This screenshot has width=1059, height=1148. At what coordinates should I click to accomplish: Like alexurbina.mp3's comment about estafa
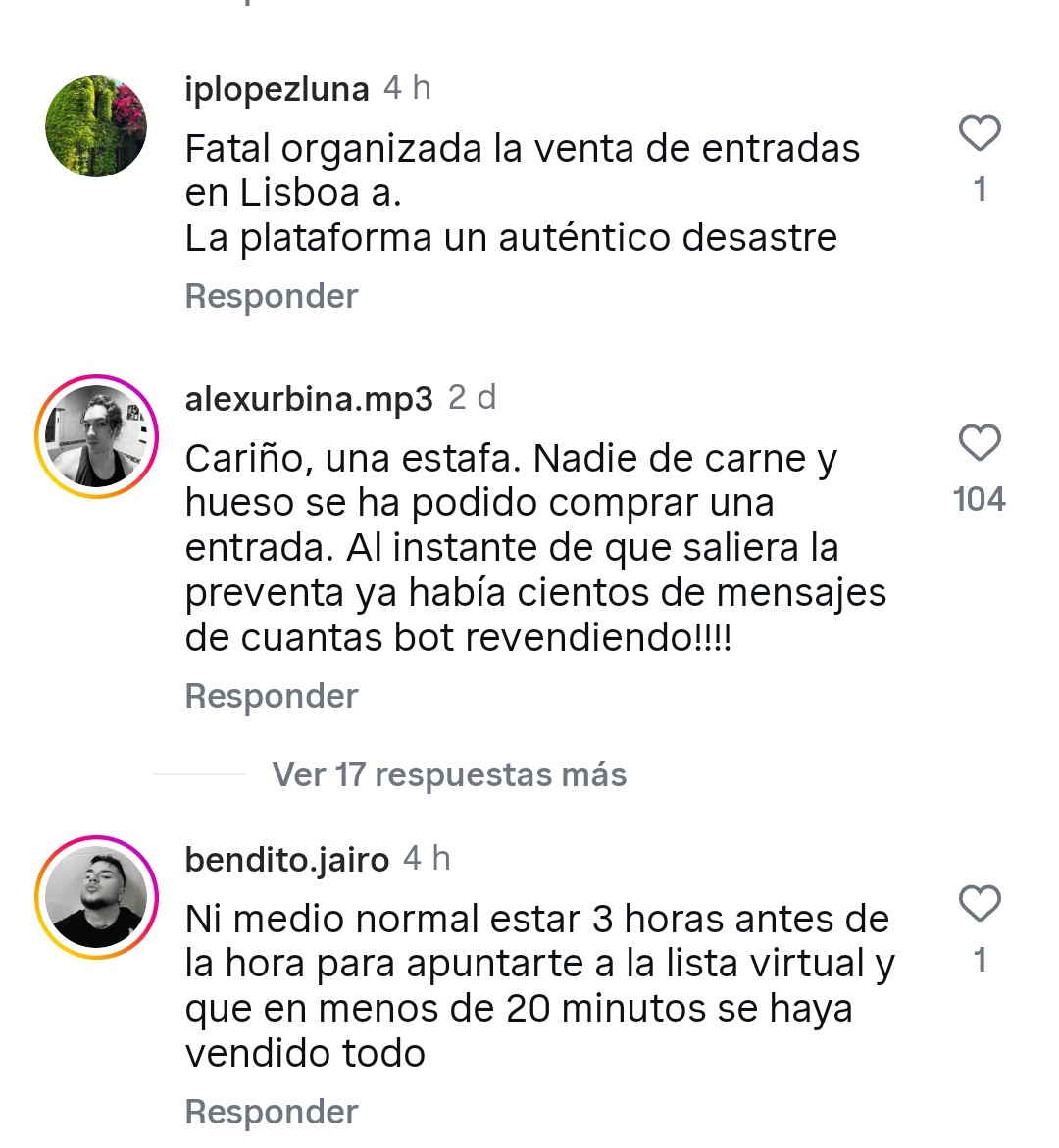(979, 443)
